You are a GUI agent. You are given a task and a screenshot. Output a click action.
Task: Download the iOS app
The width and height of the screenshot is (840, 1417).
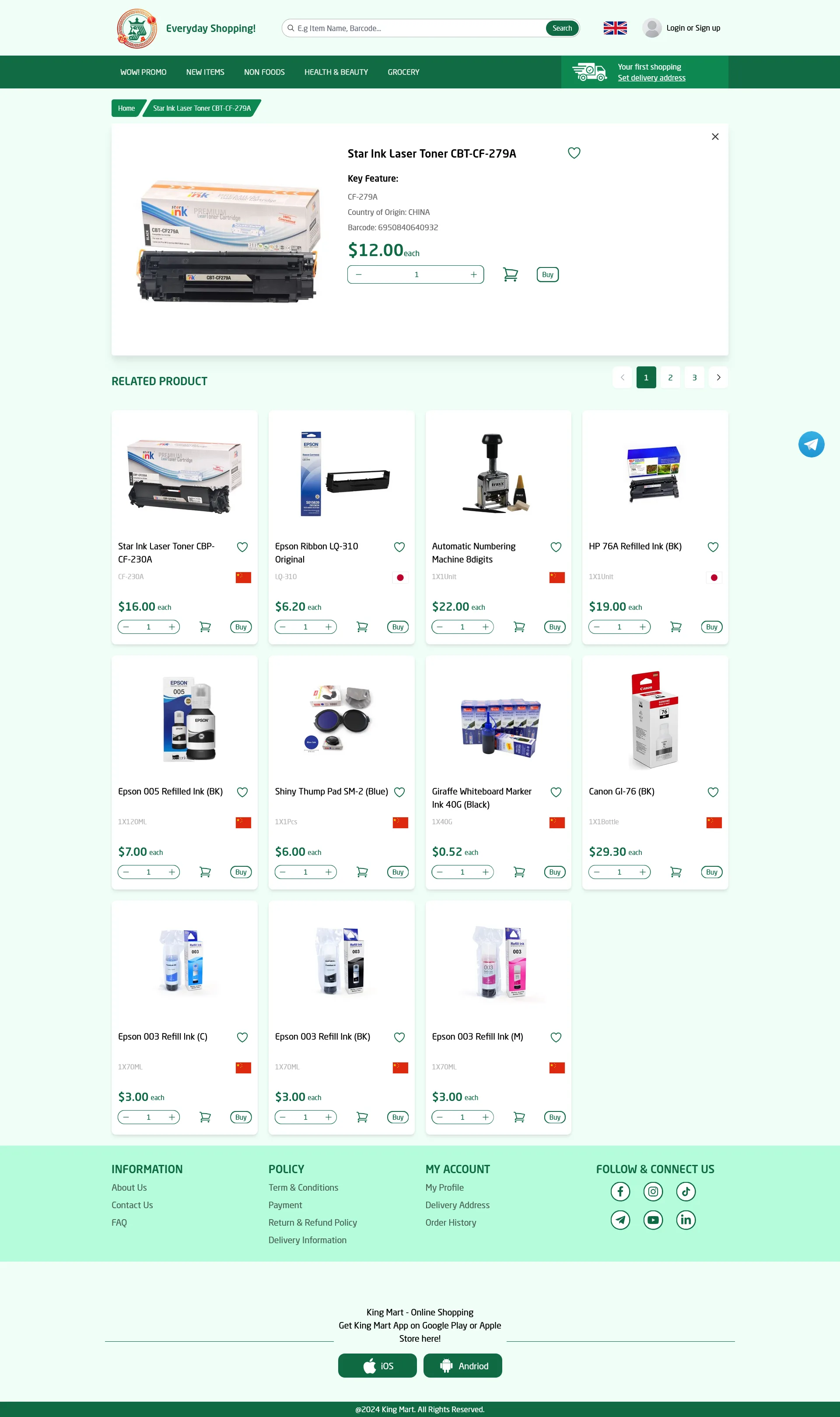pos(377,1365)
